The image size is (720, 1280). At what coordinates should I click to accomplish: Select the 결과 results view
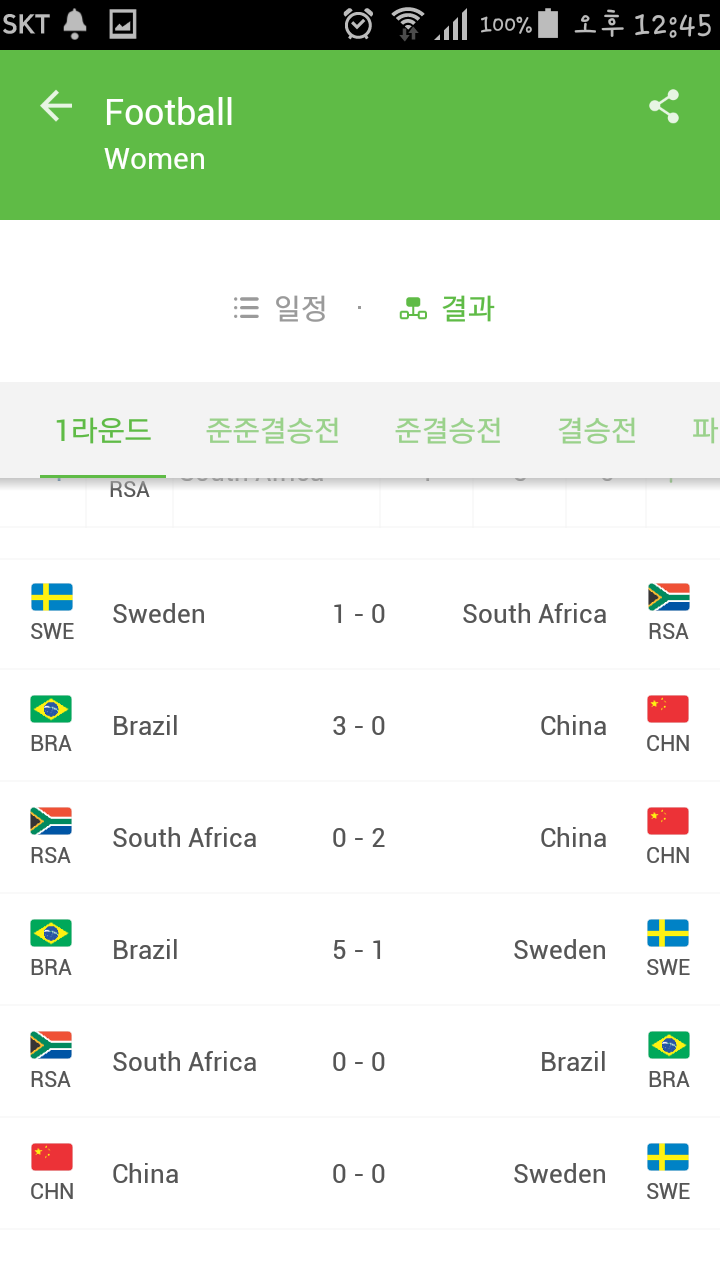[x=447, y=308]
